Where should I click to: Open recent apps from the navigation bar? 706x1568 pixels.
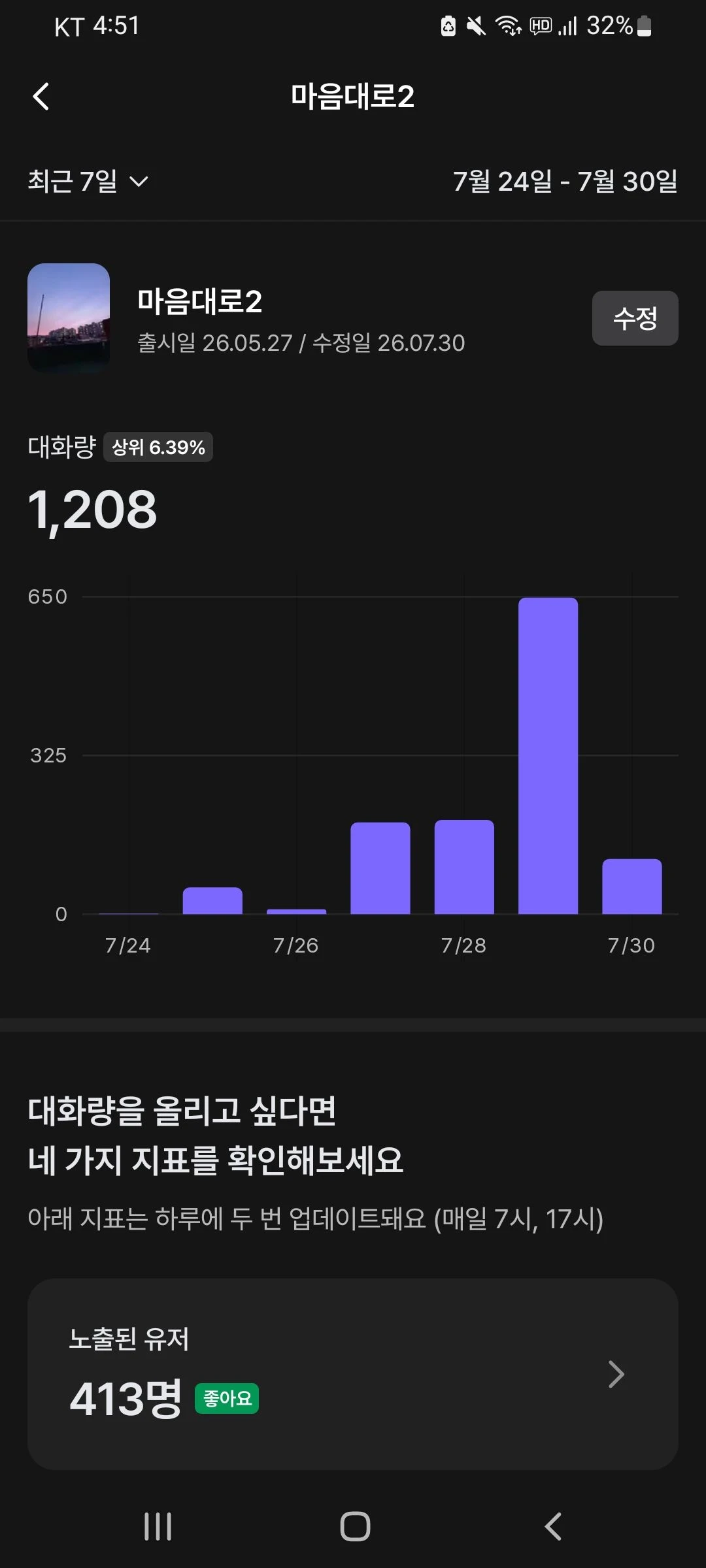click(x=158, y=1527)
